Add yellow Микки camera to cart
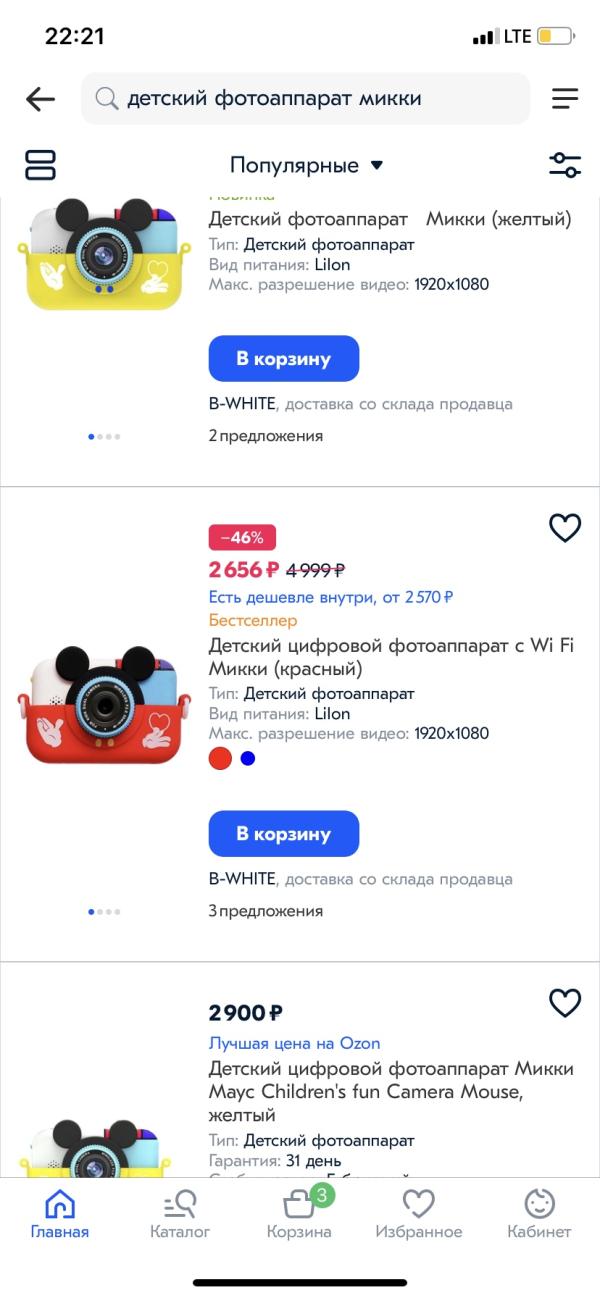Image resolution: width=600 pixels, height=1297 pixels. (283, 358)
